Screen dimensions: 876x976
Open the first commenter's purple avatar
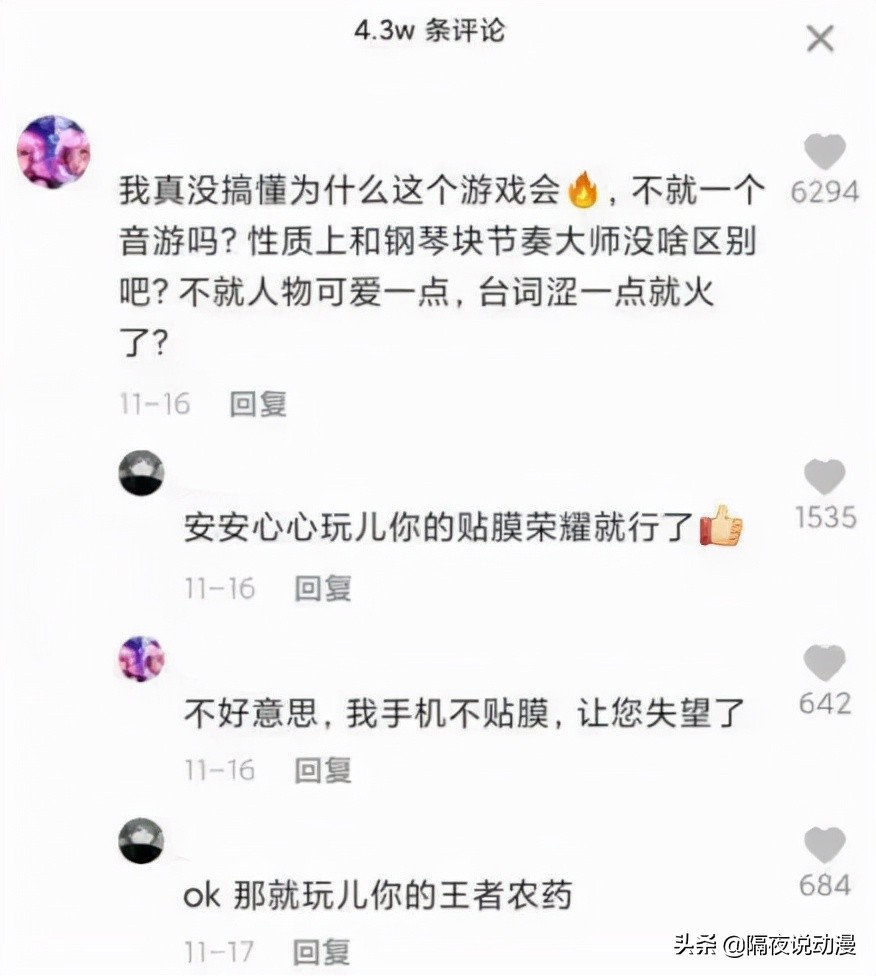(x=54, y=151)
